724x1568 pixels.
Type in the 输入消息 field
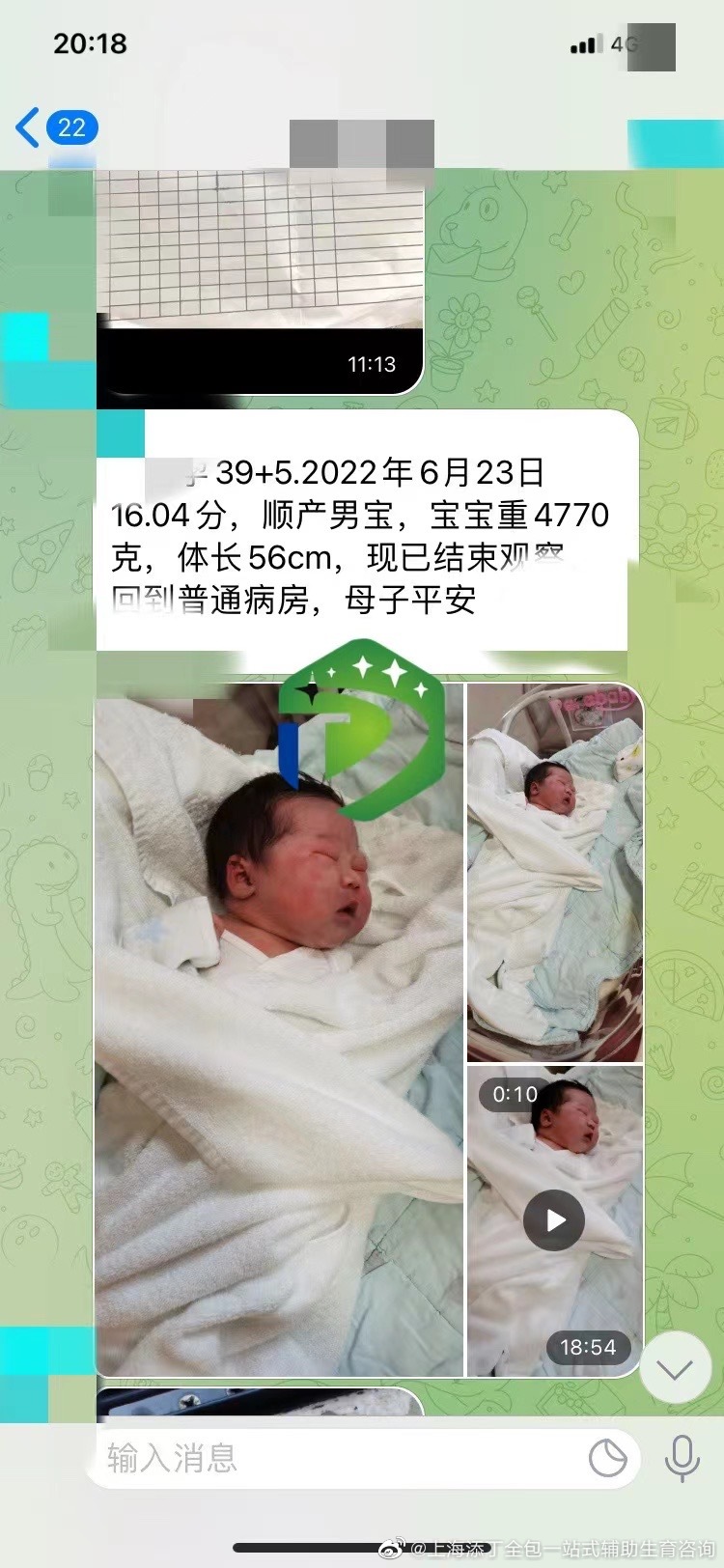(338, 1458)
